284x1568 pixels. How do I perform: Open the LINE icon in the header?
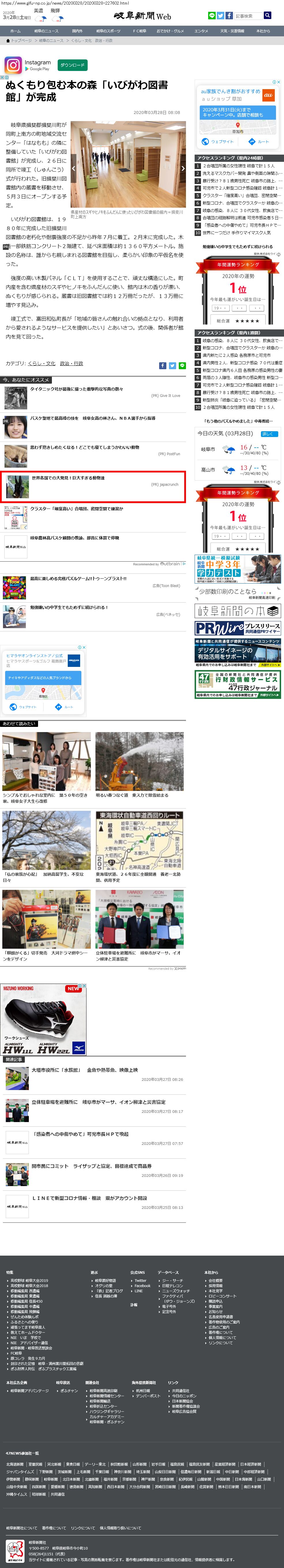click(x=212, y=16)
